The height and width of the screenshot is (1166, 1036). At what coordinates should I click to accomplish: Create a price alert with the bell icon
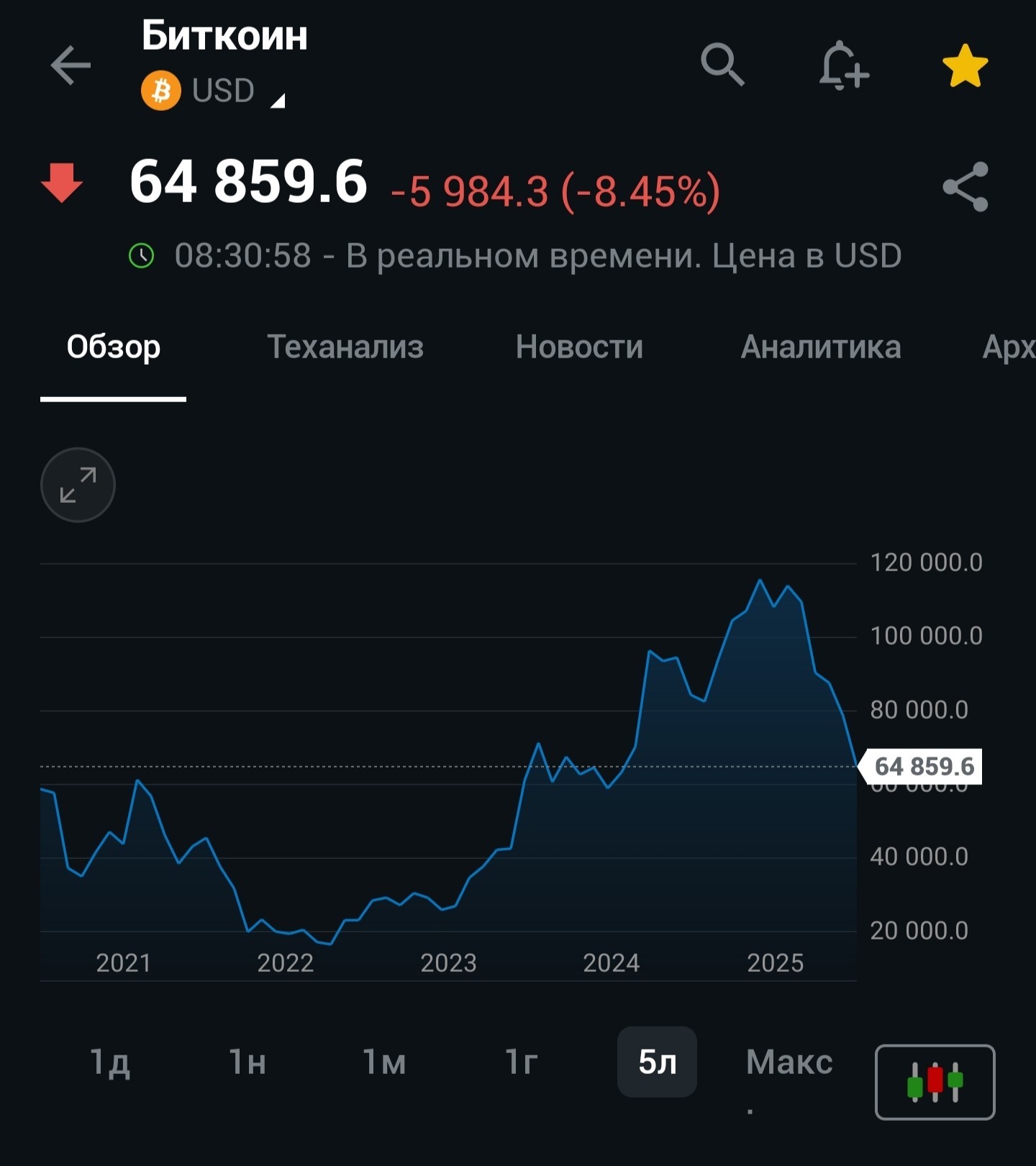pyautogui.click(x=843, y=65)
